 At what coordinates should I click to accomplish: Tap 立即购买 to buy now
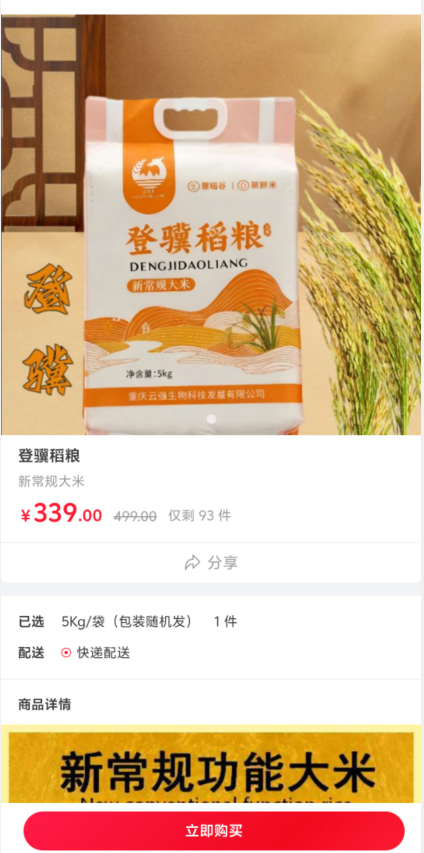click(214, 831)
